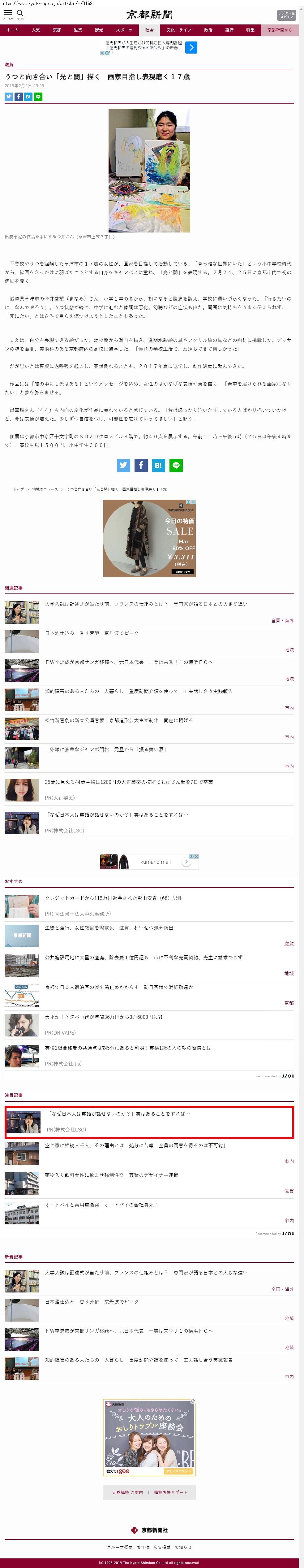304x1568 pixels.
Task: Open the 生徒と淫行 teacher dismissal article
Action: pos(109,928)
